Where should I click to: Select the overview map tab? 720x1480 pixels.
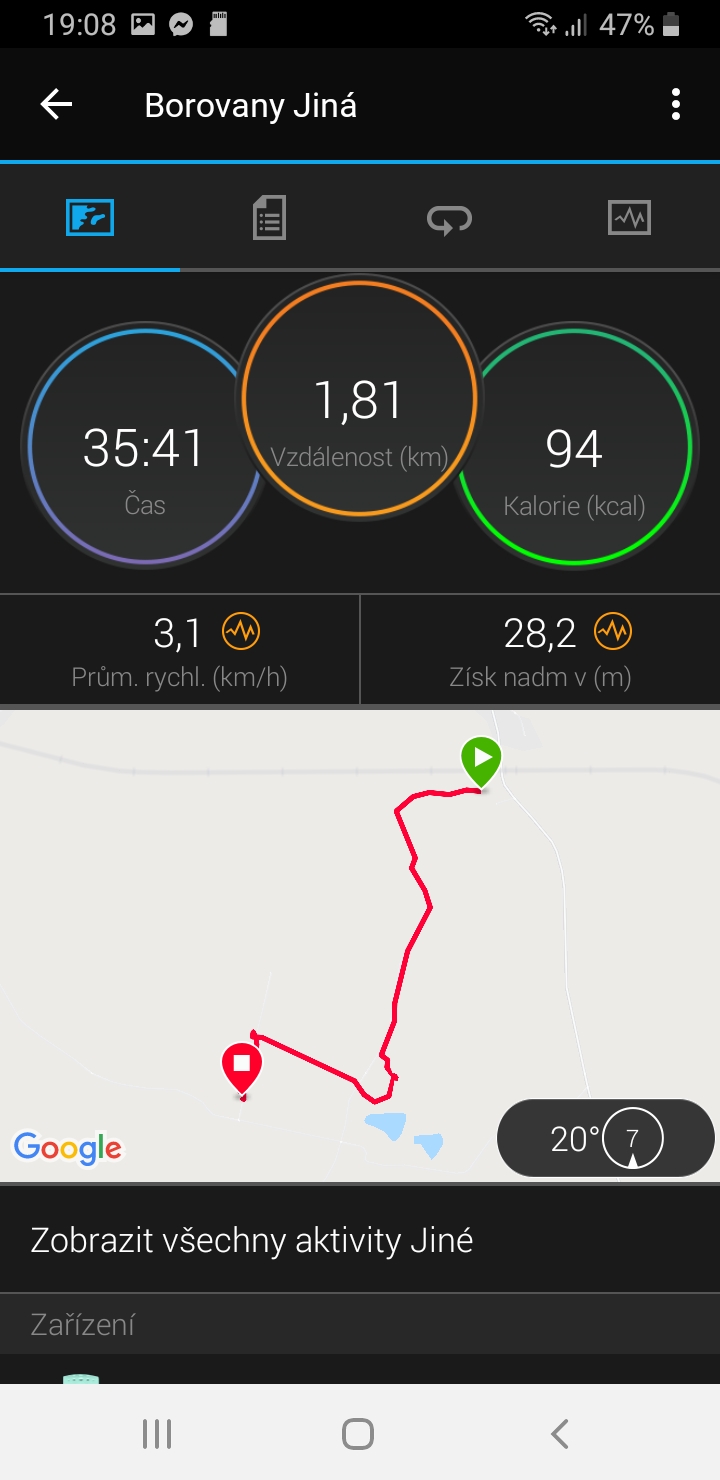(x=90, y=217)
